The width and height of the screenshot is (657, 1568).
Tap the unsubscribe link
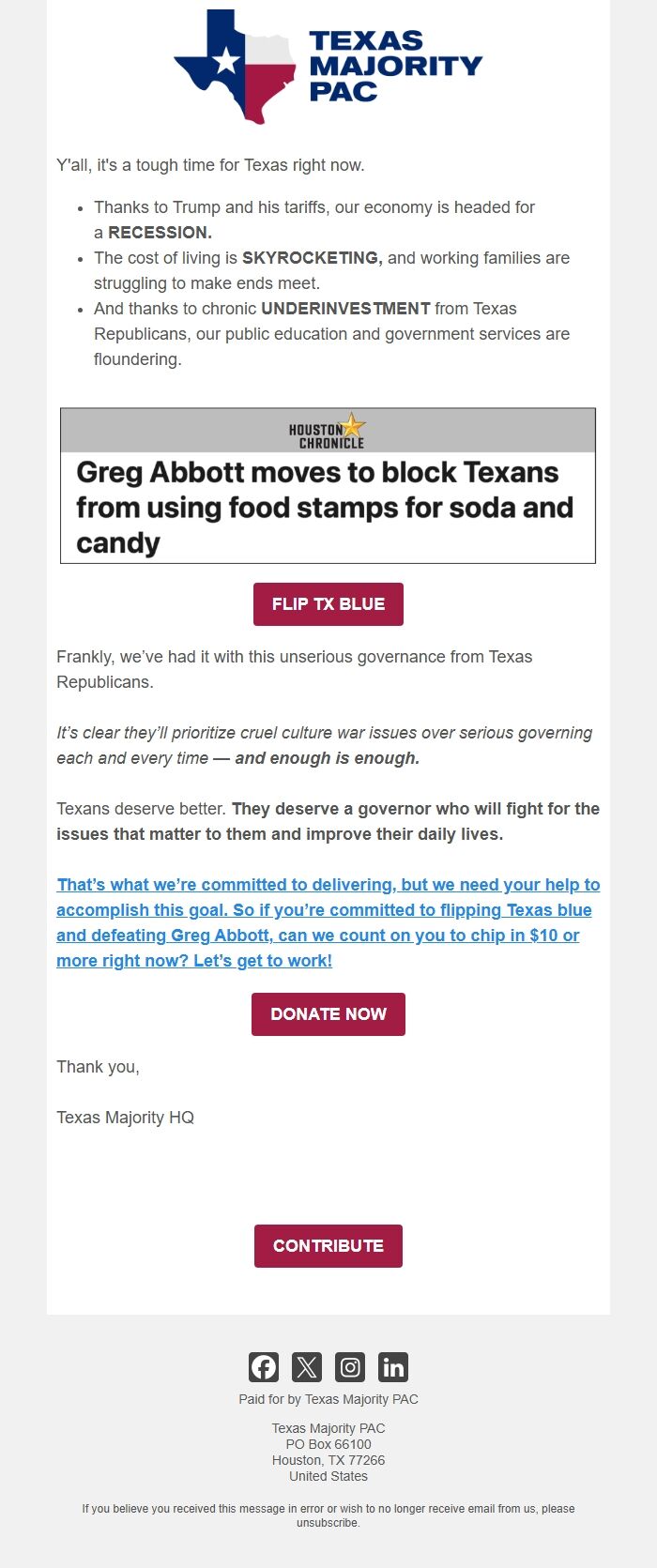pos(328,1523)
